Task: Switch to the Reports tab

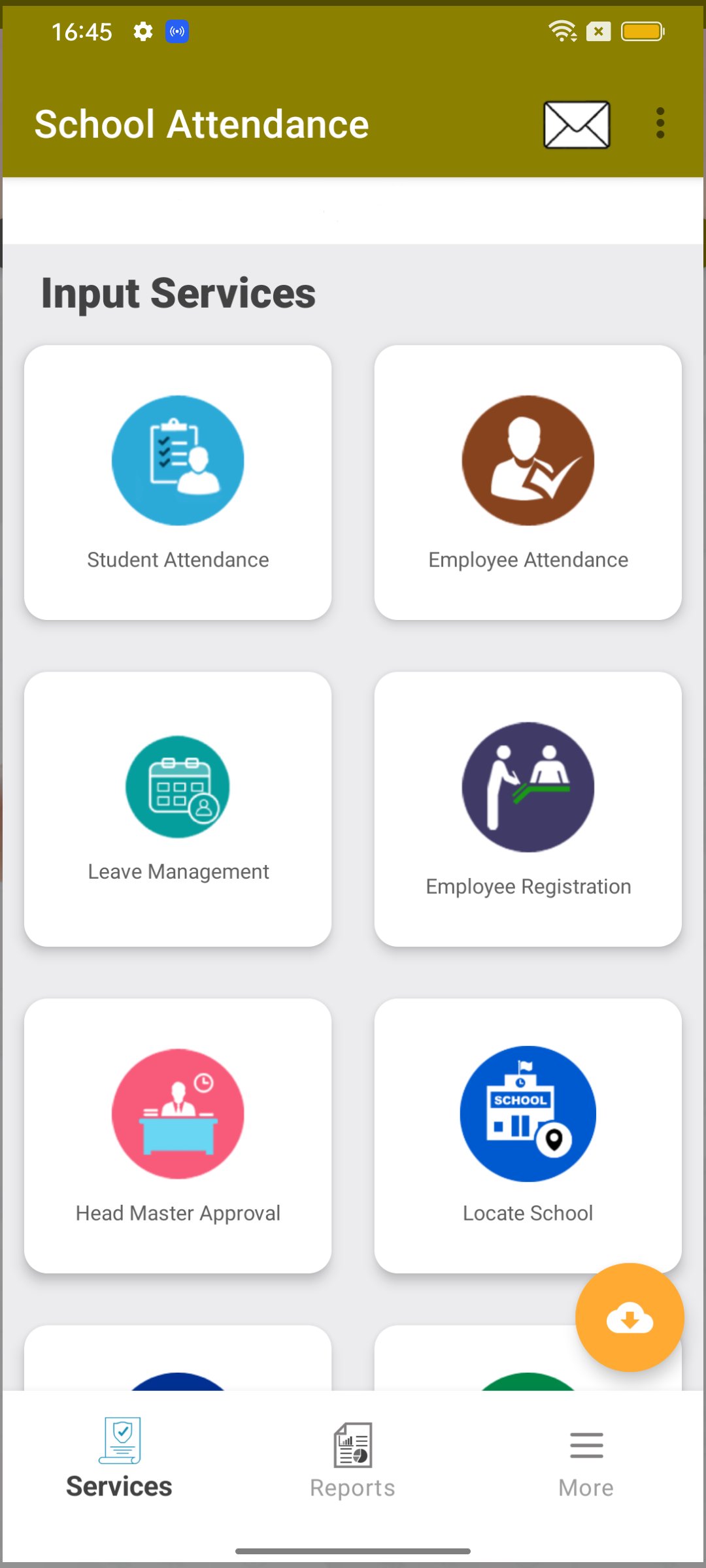Action: pos(352,1463)
